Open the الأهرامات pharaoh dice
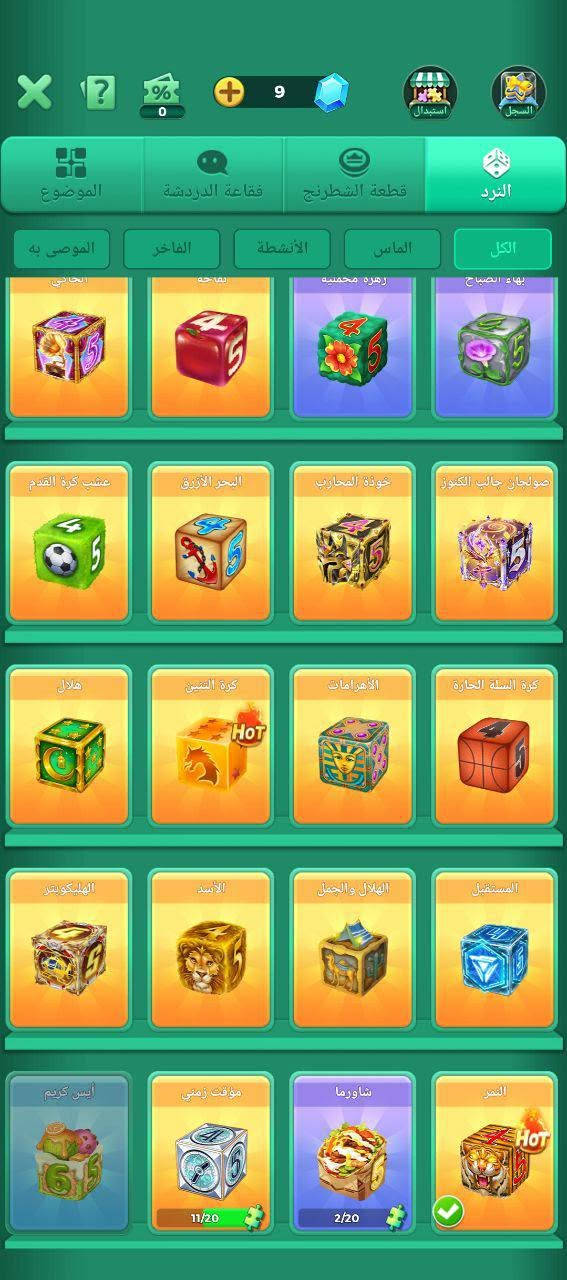 point(353,746)
